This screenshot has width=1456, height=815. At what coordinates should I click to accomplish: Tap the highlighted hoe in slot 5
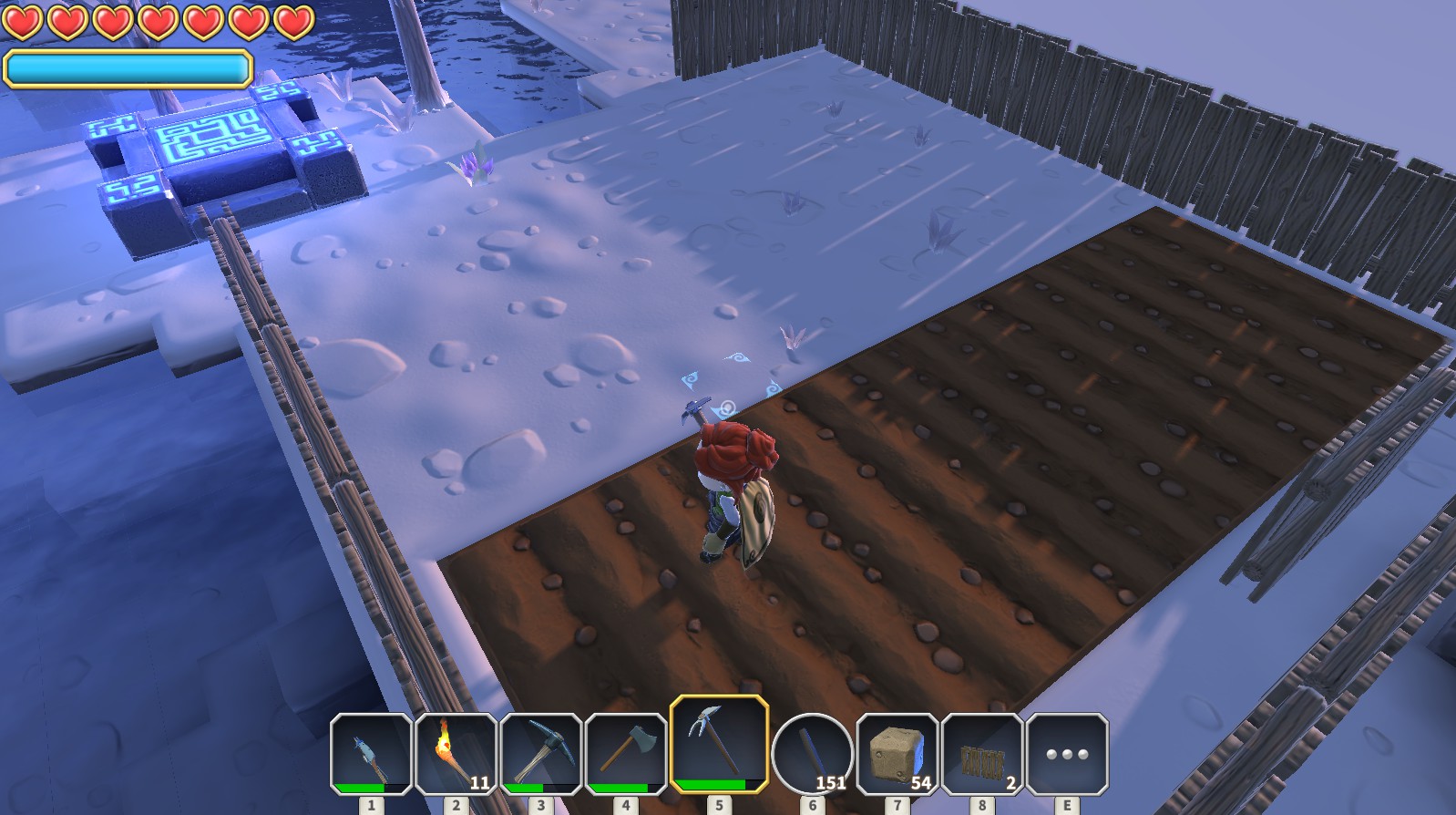click(719, 744)
